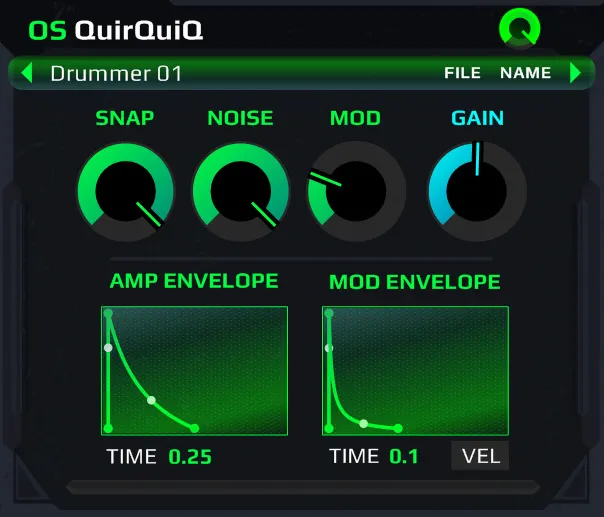Select the mod envelope TIME value 0.1
The image size is (604, 517).
pyautogui.click(x=403, y=458)
